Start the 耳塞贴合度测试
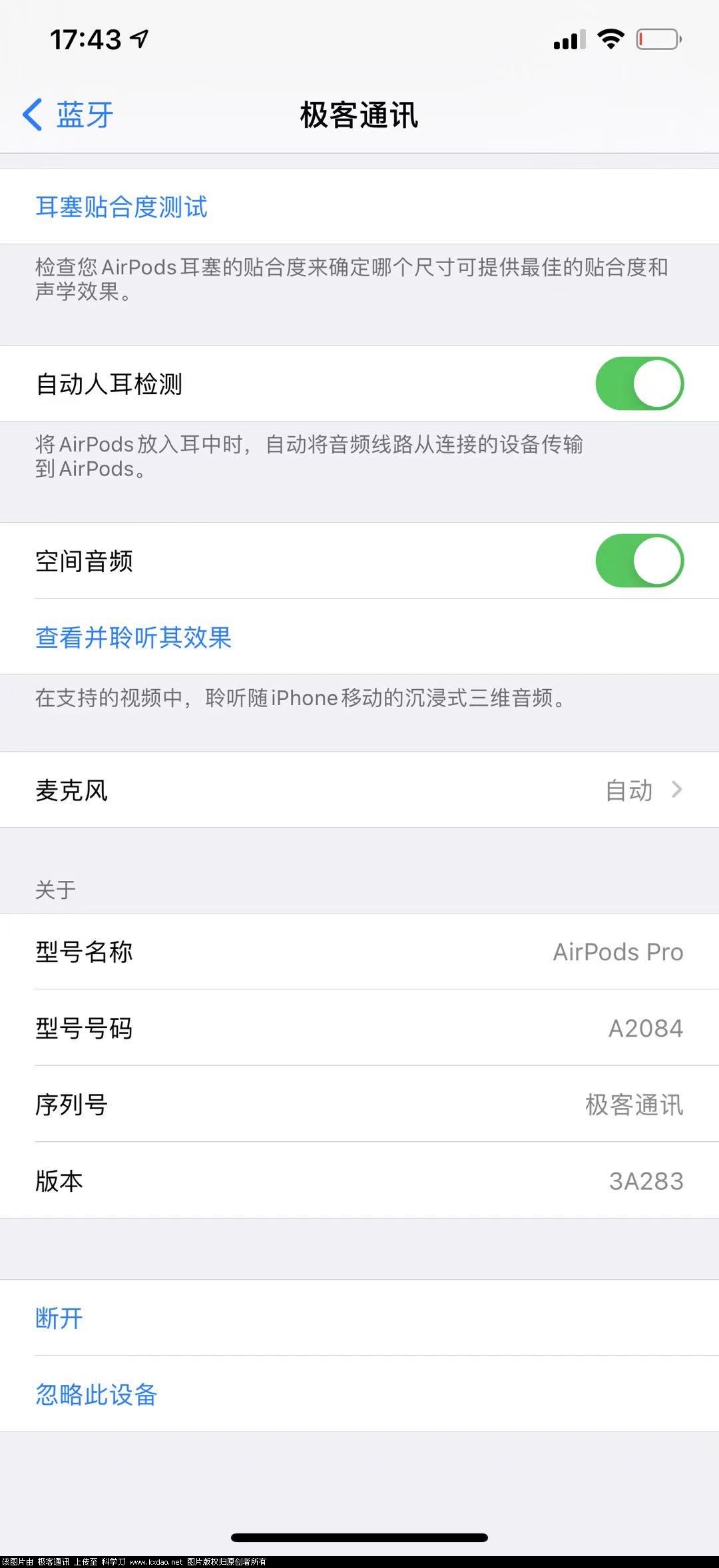 click(121, 206)
